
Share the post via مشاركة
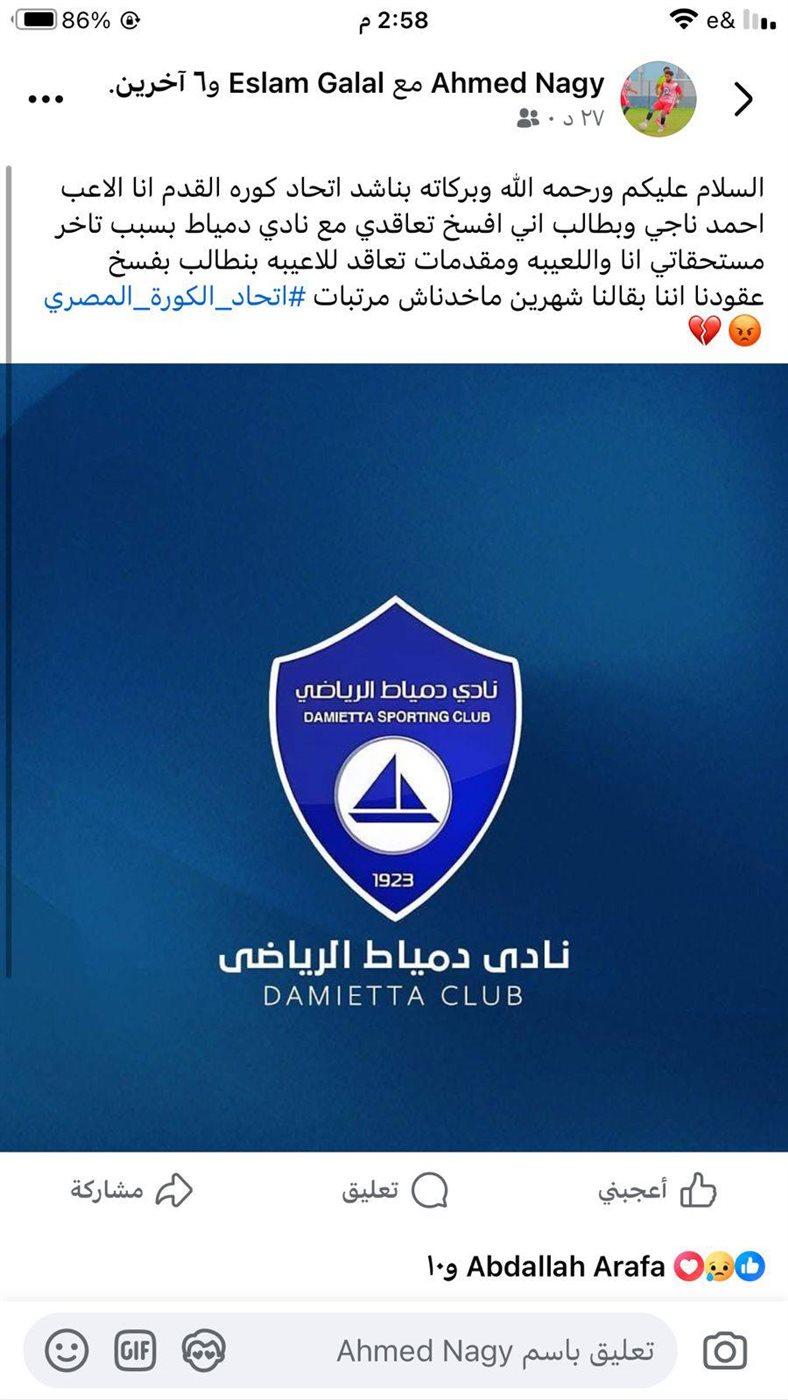coord(131,1190)
